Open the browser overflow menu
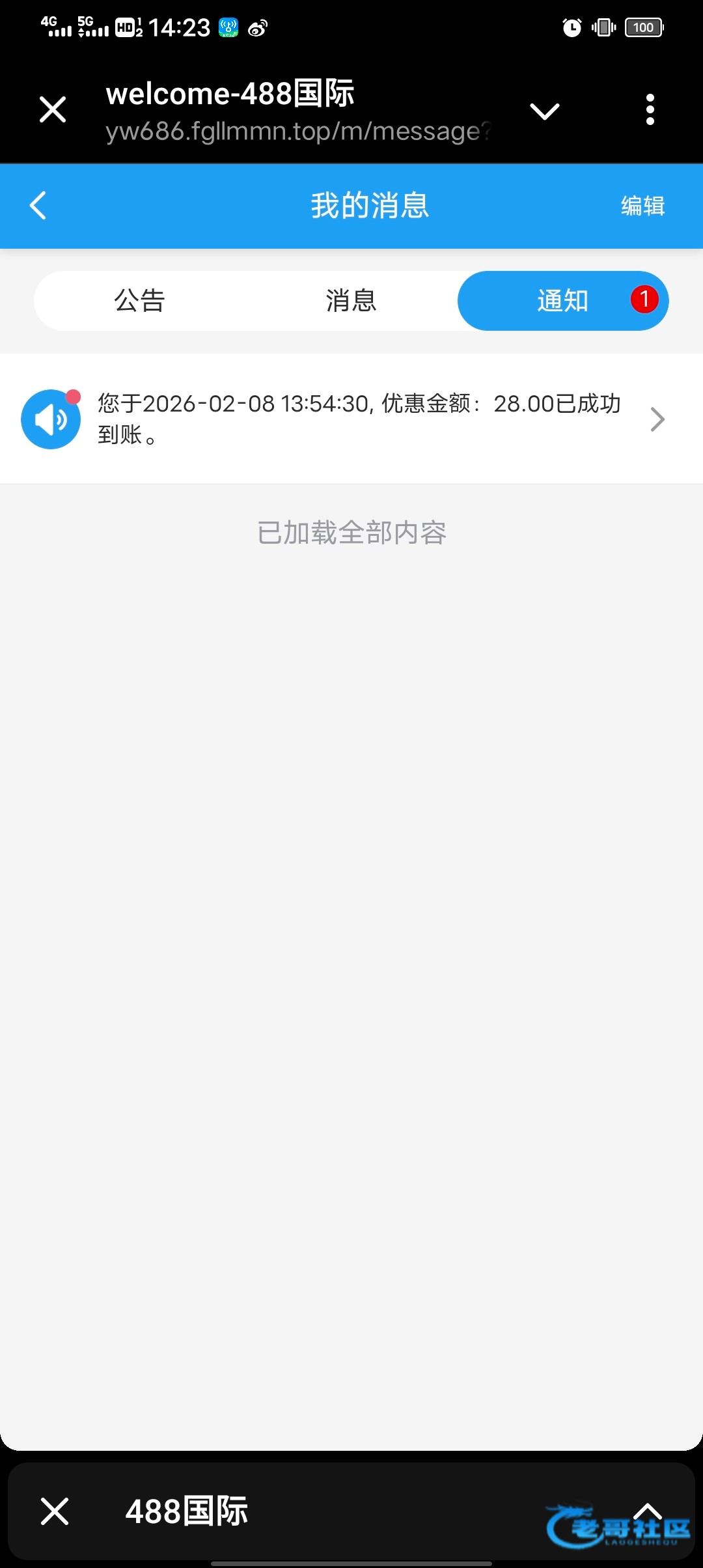This screenshot has height=1568, width=703. pyautogui.click(x=650, y=109)
